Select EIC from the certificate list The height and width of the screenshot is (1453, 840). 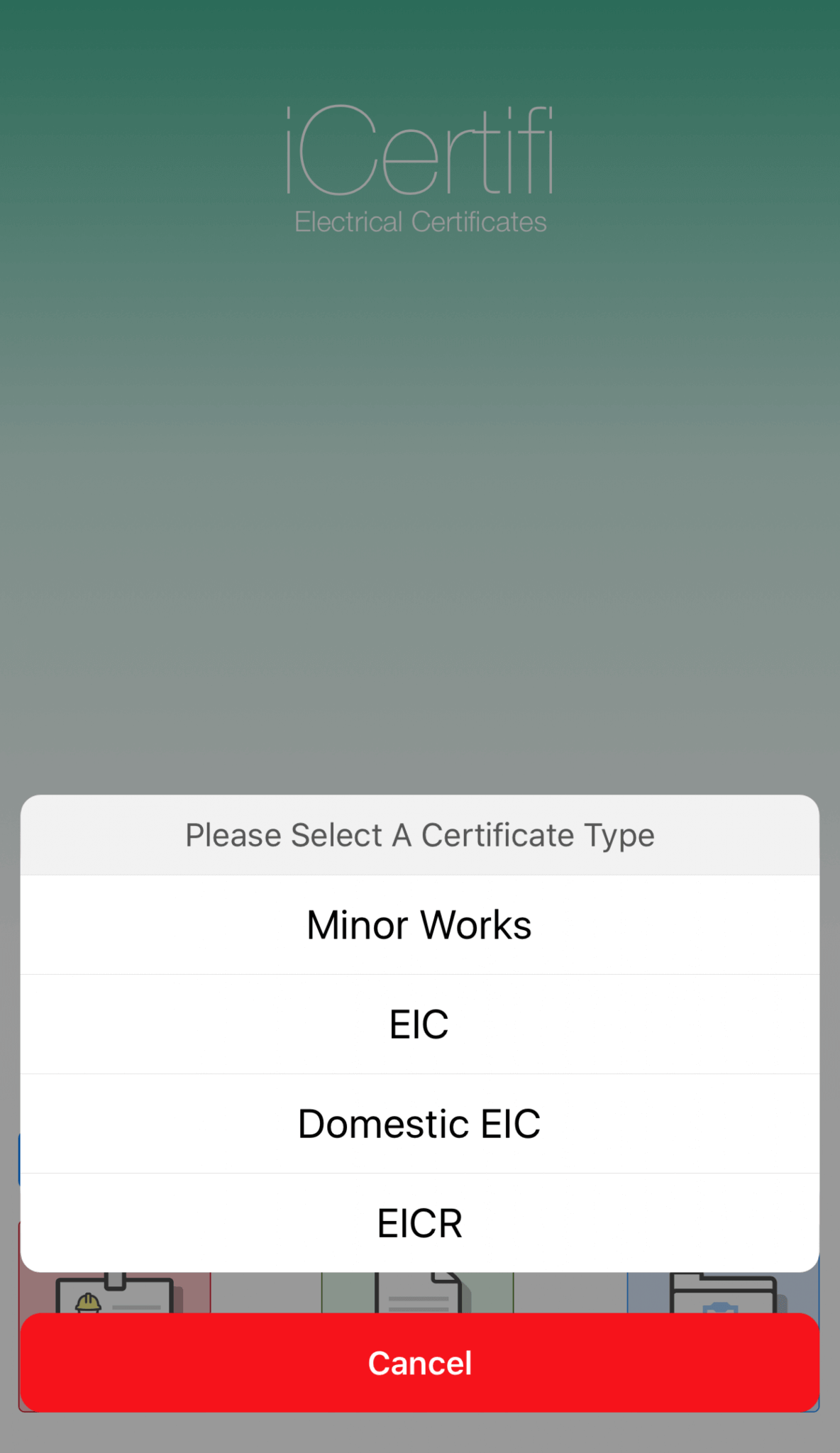click(420, 1023)
